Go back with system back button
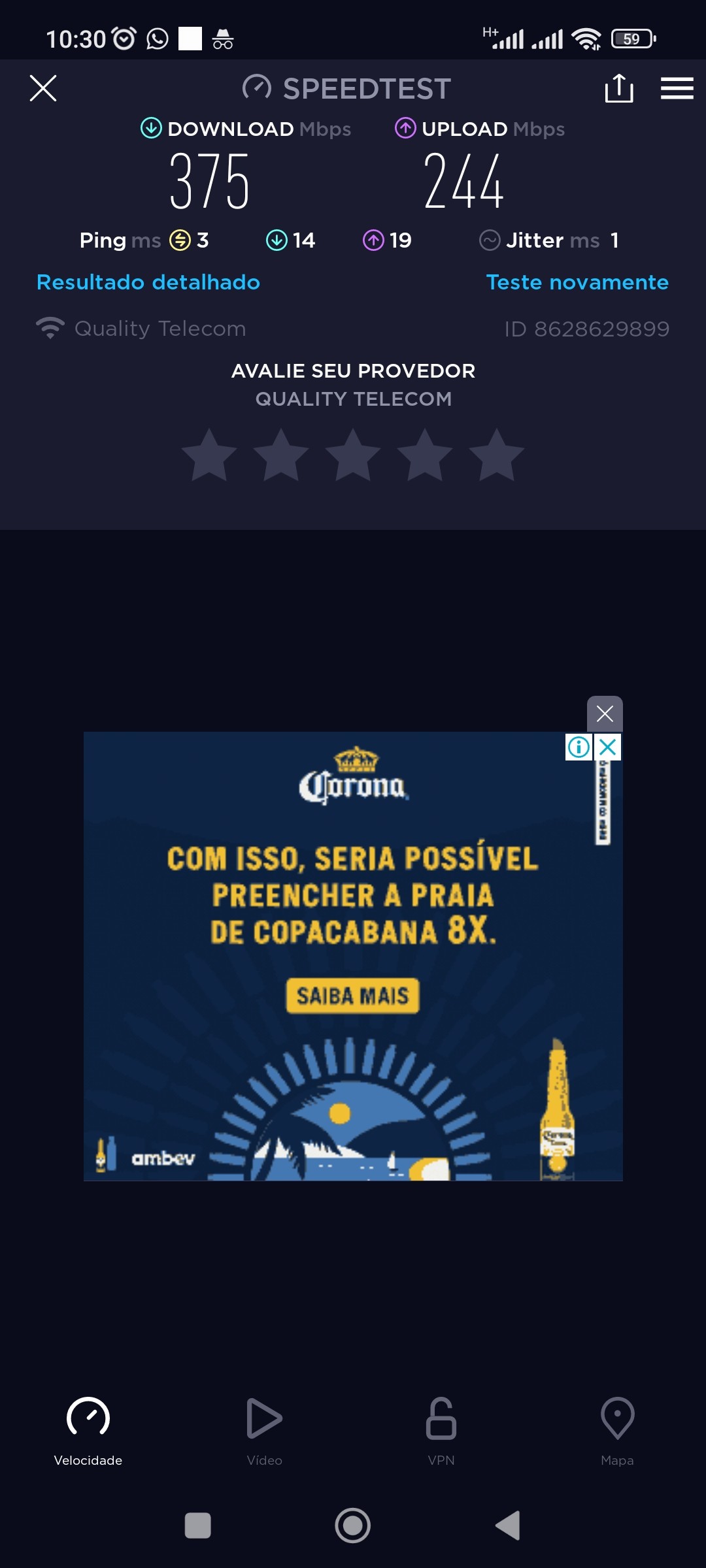 click(509, 1526)
